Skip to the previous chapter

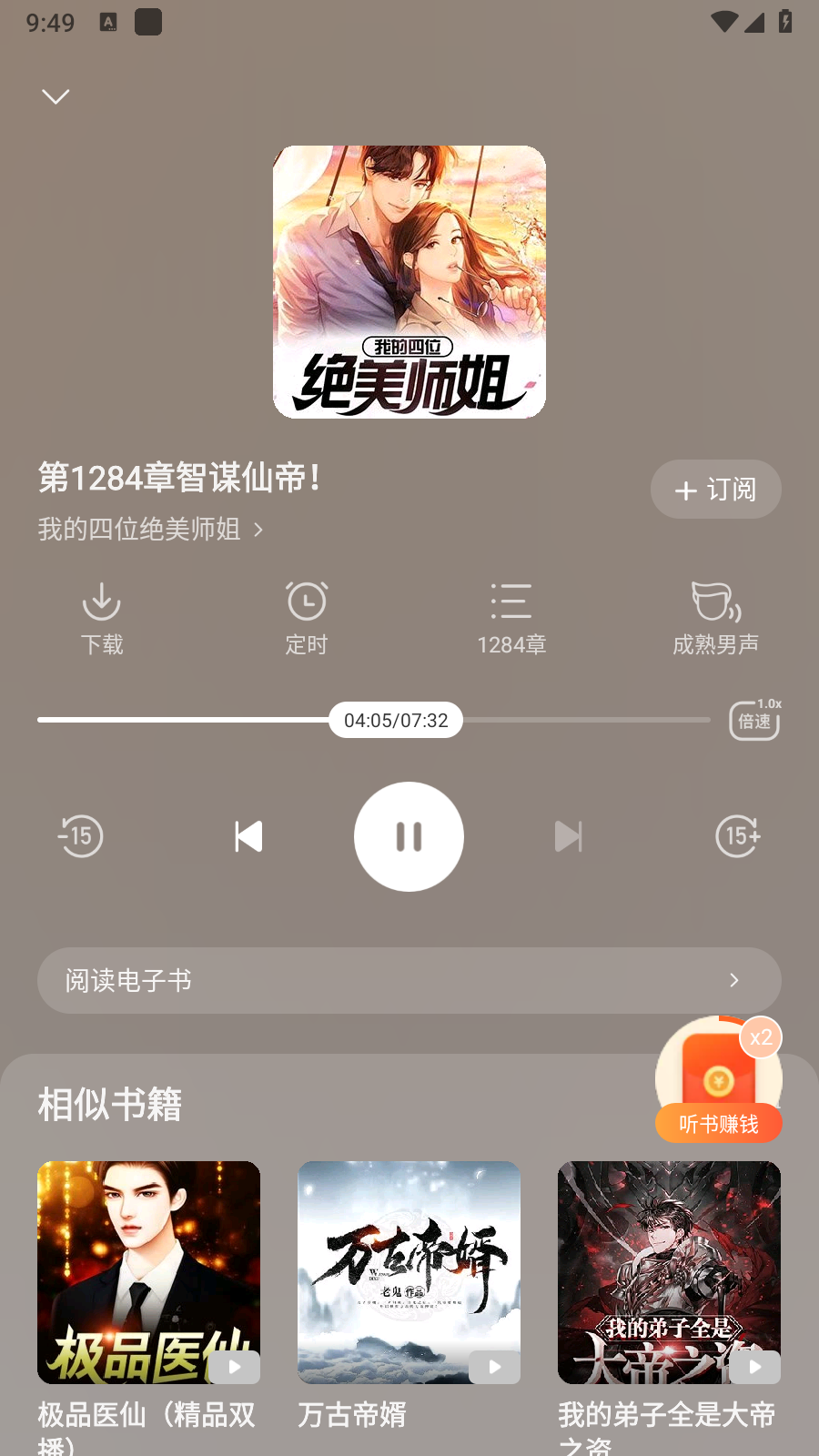pyautogui.click(x=248, y=836)
